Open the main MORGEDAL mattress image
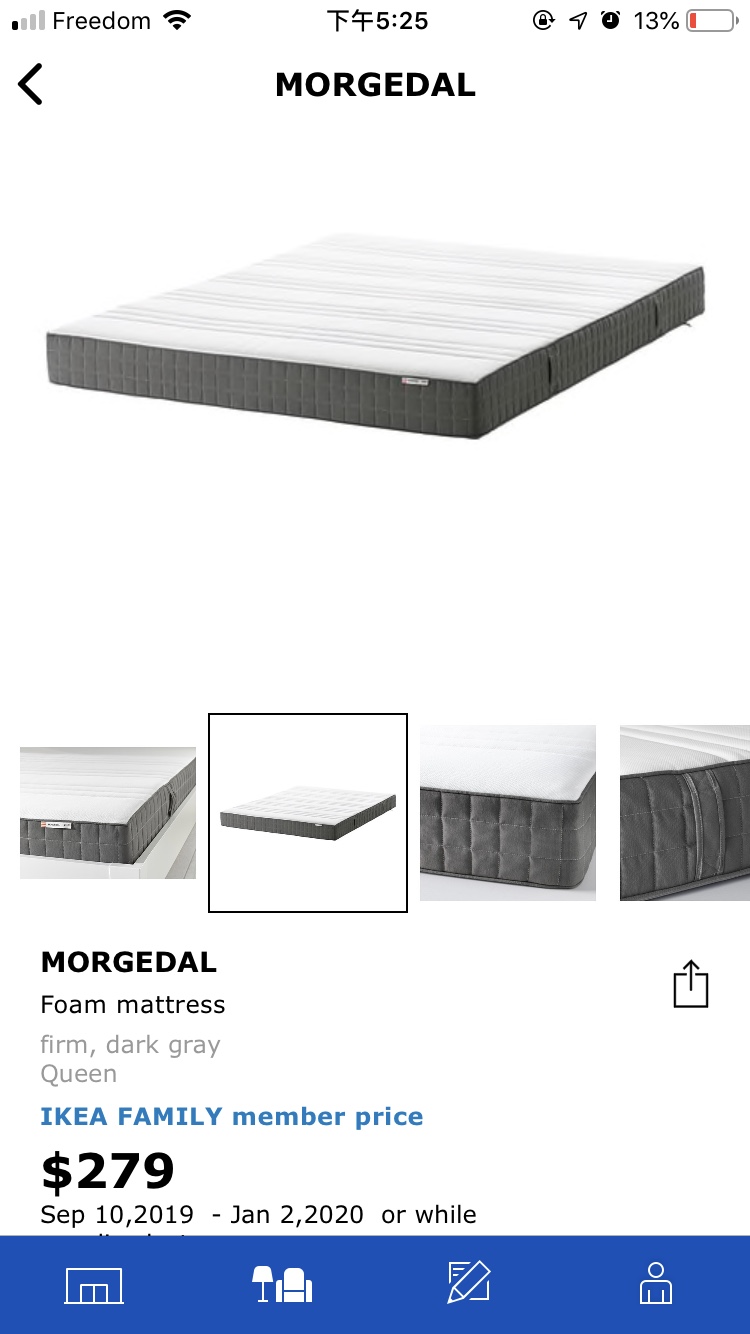The height and width of the screenshot is (1334, 750). click(375, 335)
